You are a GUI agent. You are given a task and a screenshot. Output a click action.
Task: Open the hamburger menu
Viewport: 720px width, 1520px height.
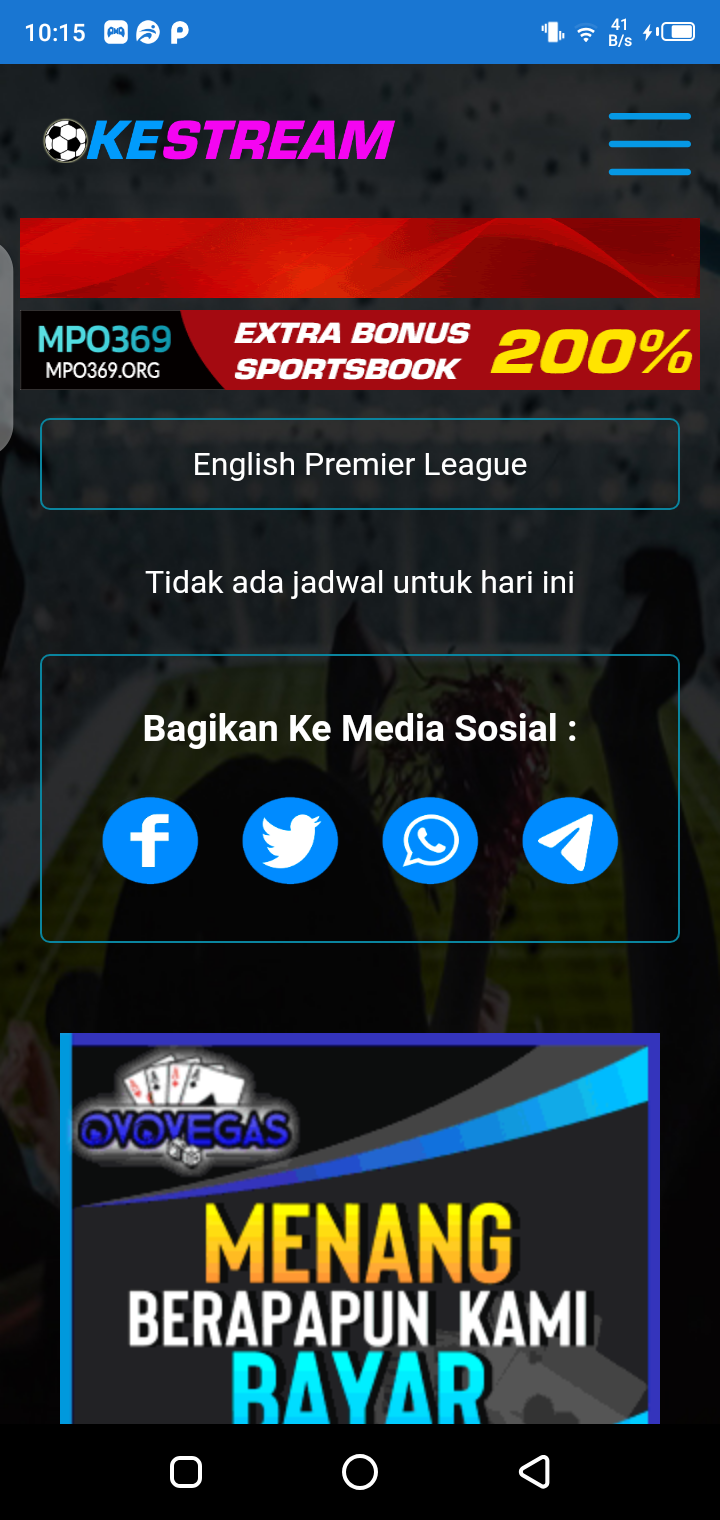(x=649, y=144)
